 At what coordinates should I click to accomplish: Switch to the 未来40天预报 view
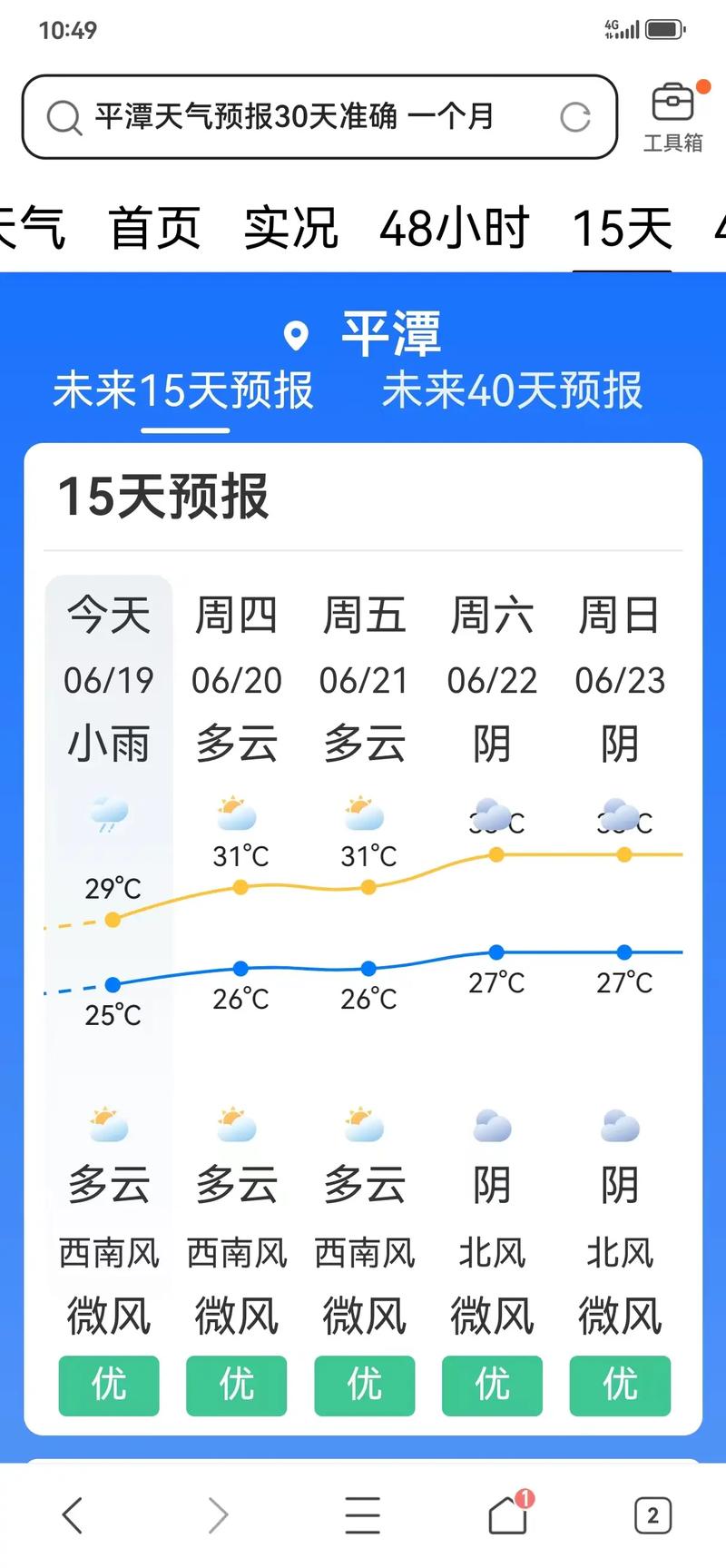pos(513,391)
